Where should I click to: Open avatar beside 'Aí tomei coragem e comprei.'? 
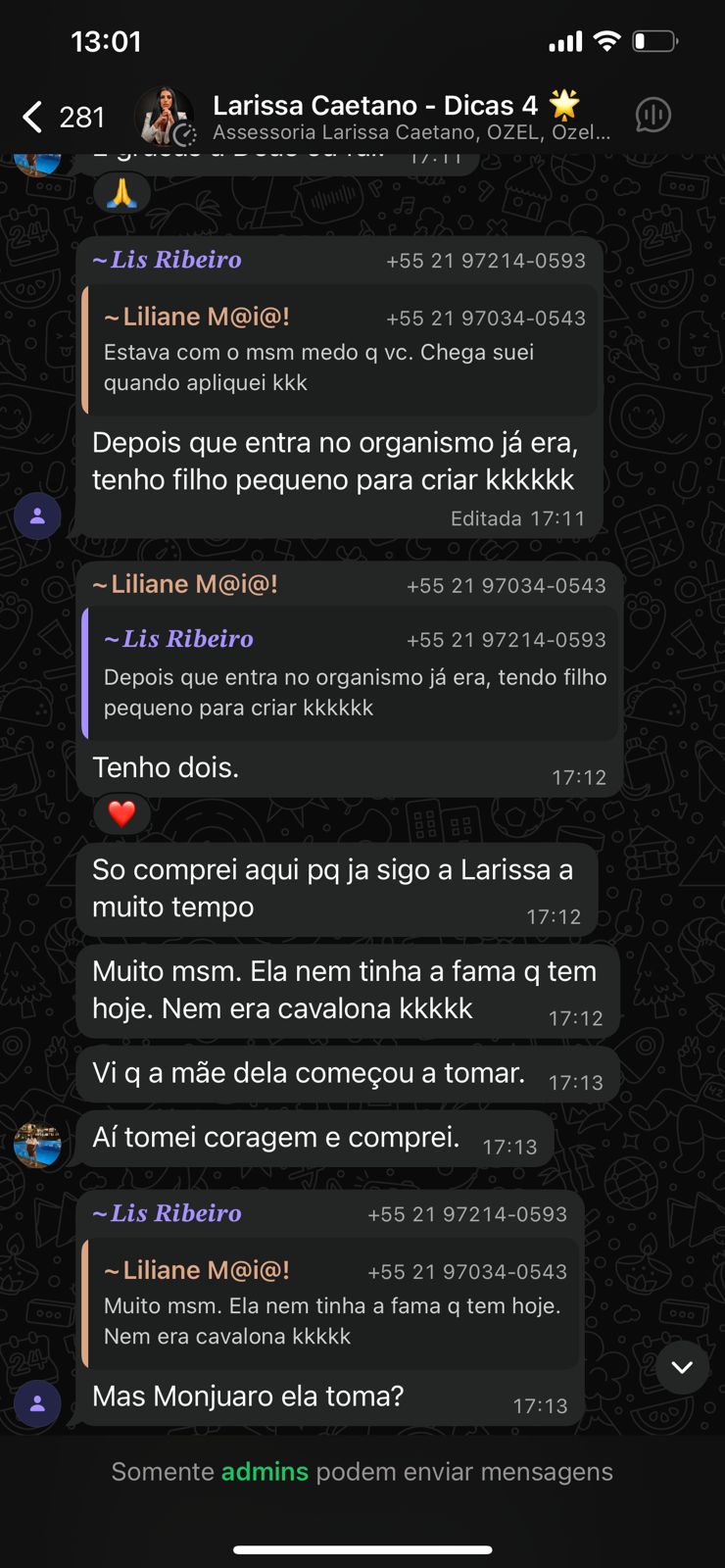pyautogui.click(x=37, y=1145)
